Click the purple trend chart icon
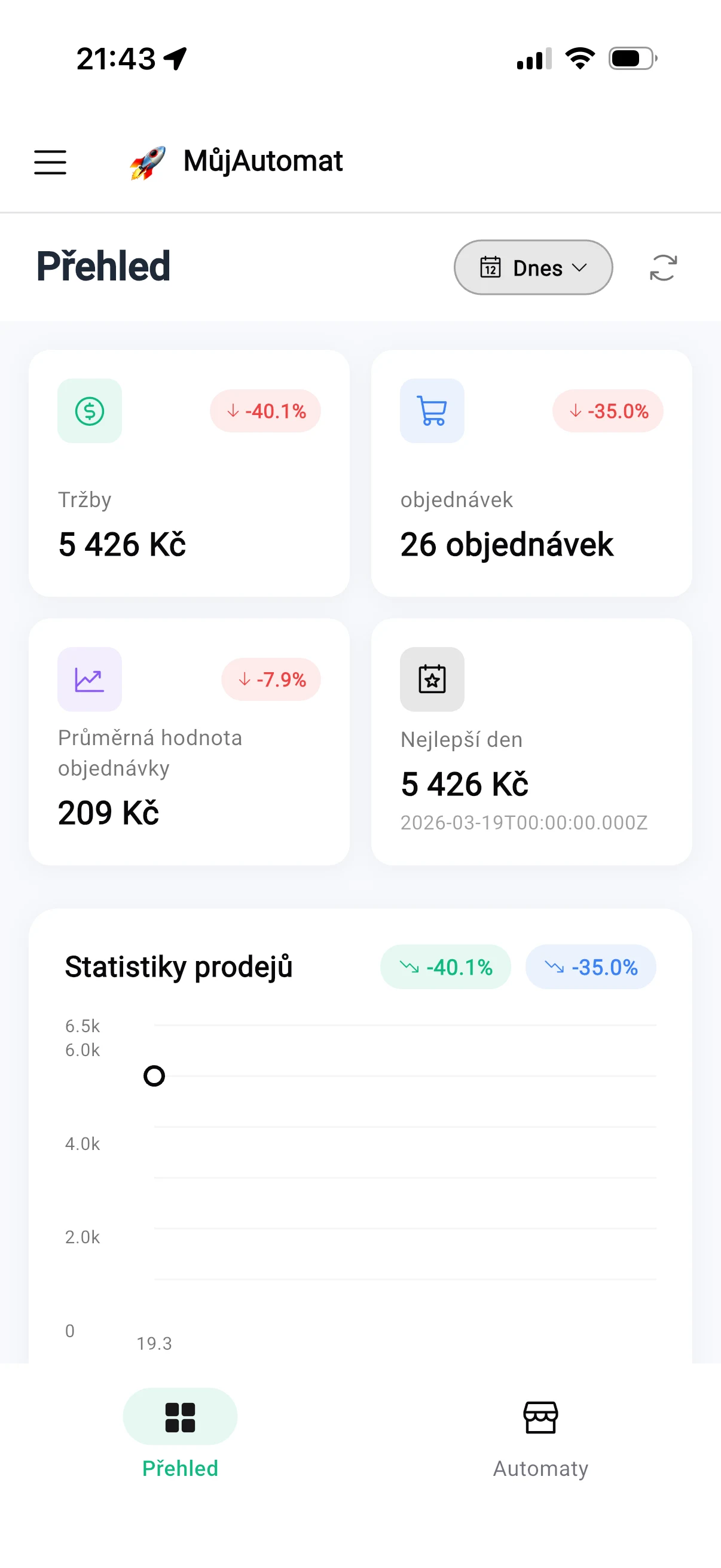The image size is (721, 1568). pyautogui.click(x=89, y=680)
